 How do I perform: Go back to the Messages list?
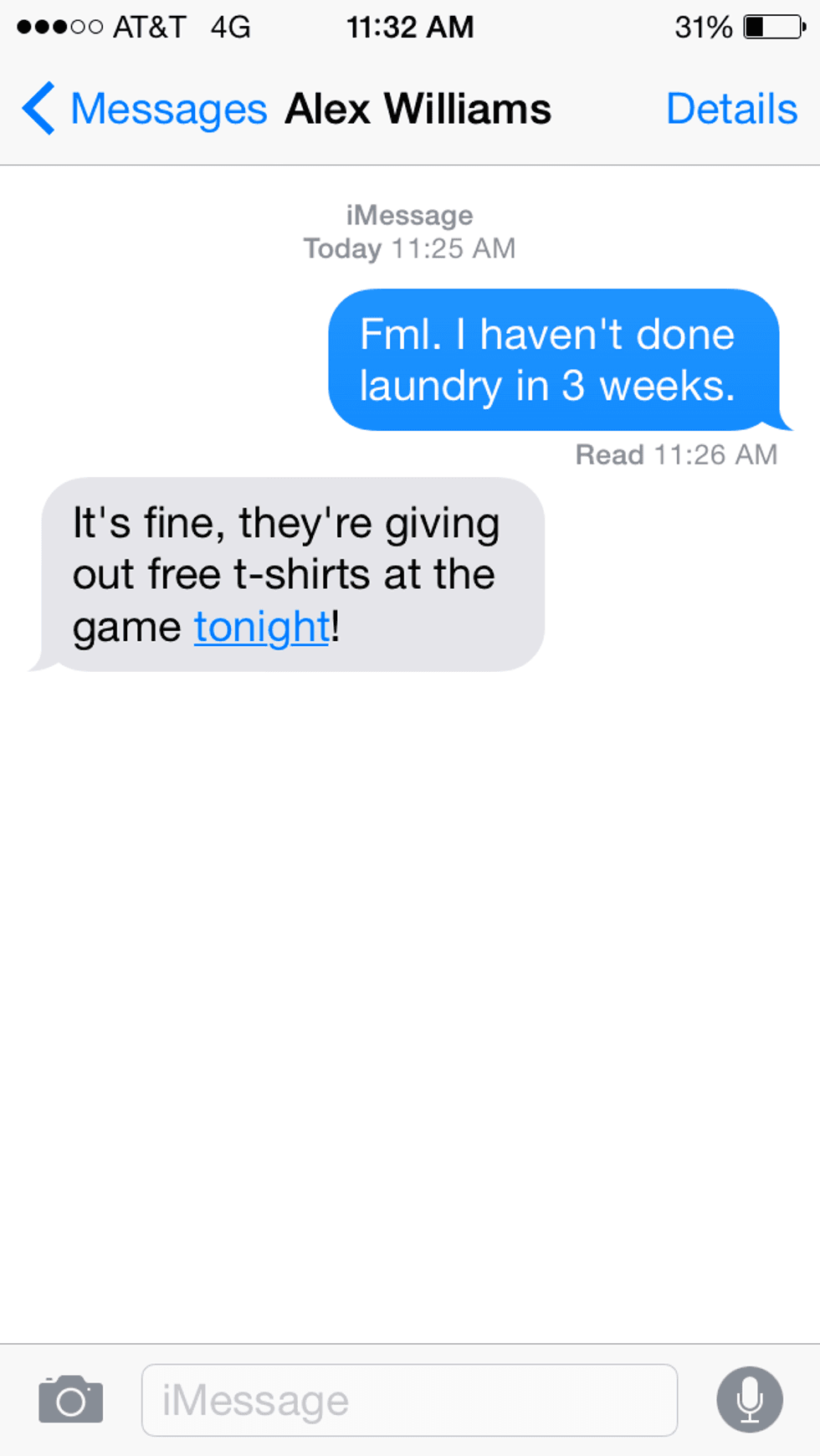(142, 109)
